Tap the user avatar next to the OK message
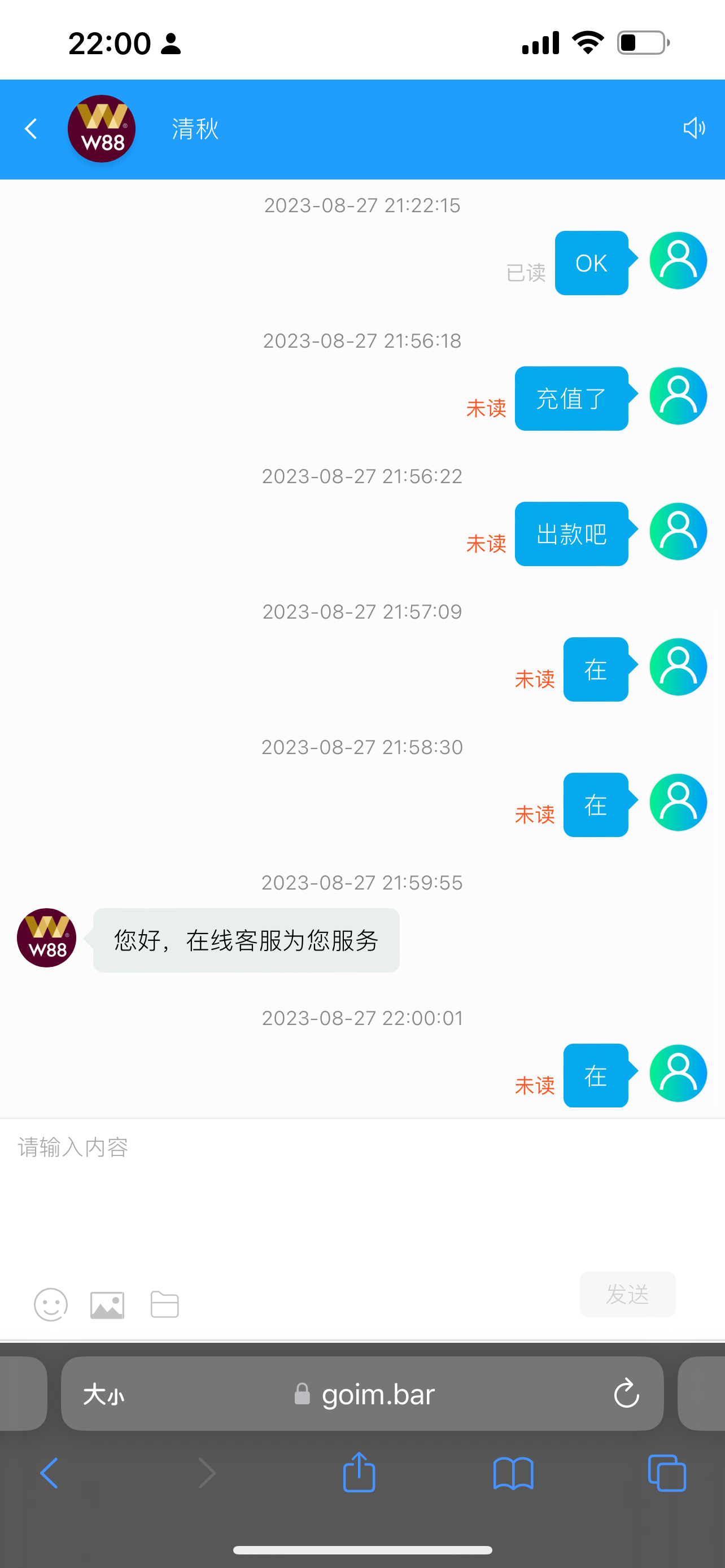Screen dimensions: 725x1568 [x=678, y=261]
